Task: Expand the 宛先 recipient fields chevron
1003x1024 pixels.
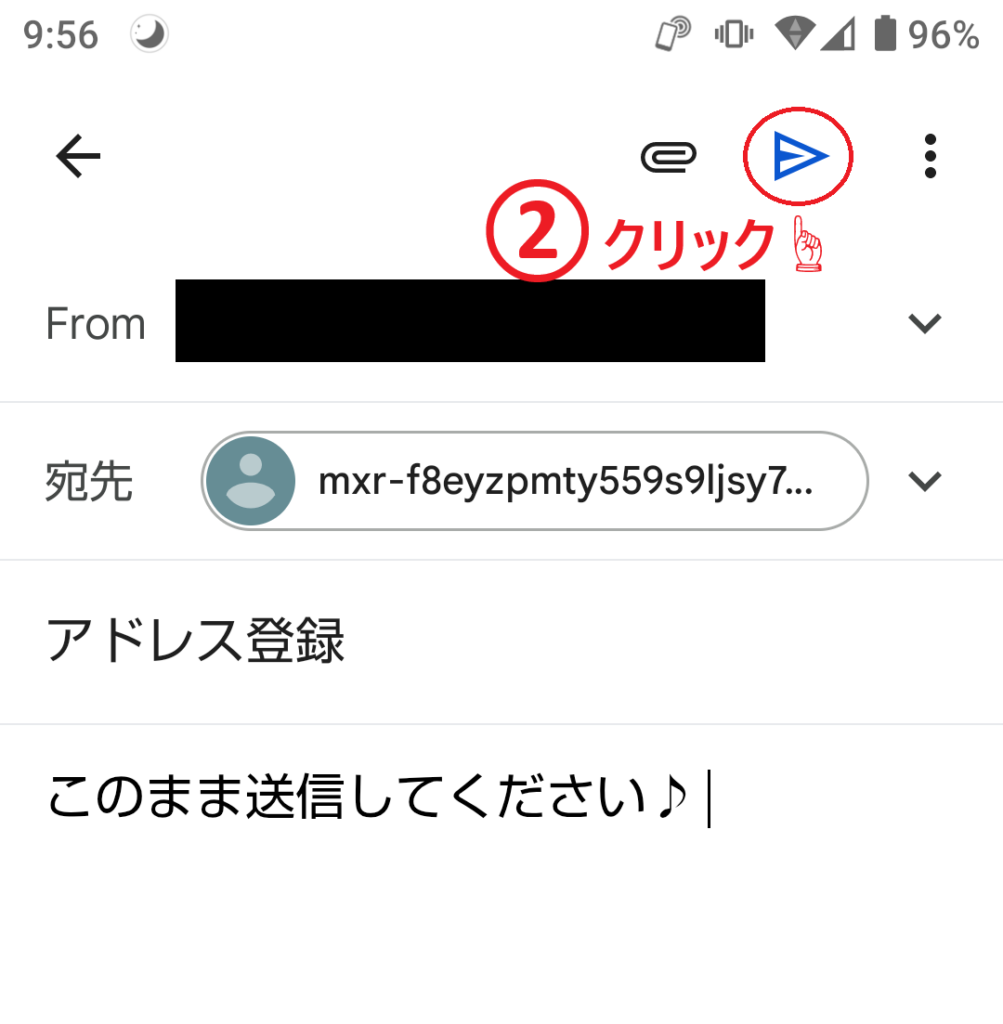Action: click(x=924, y=481)
